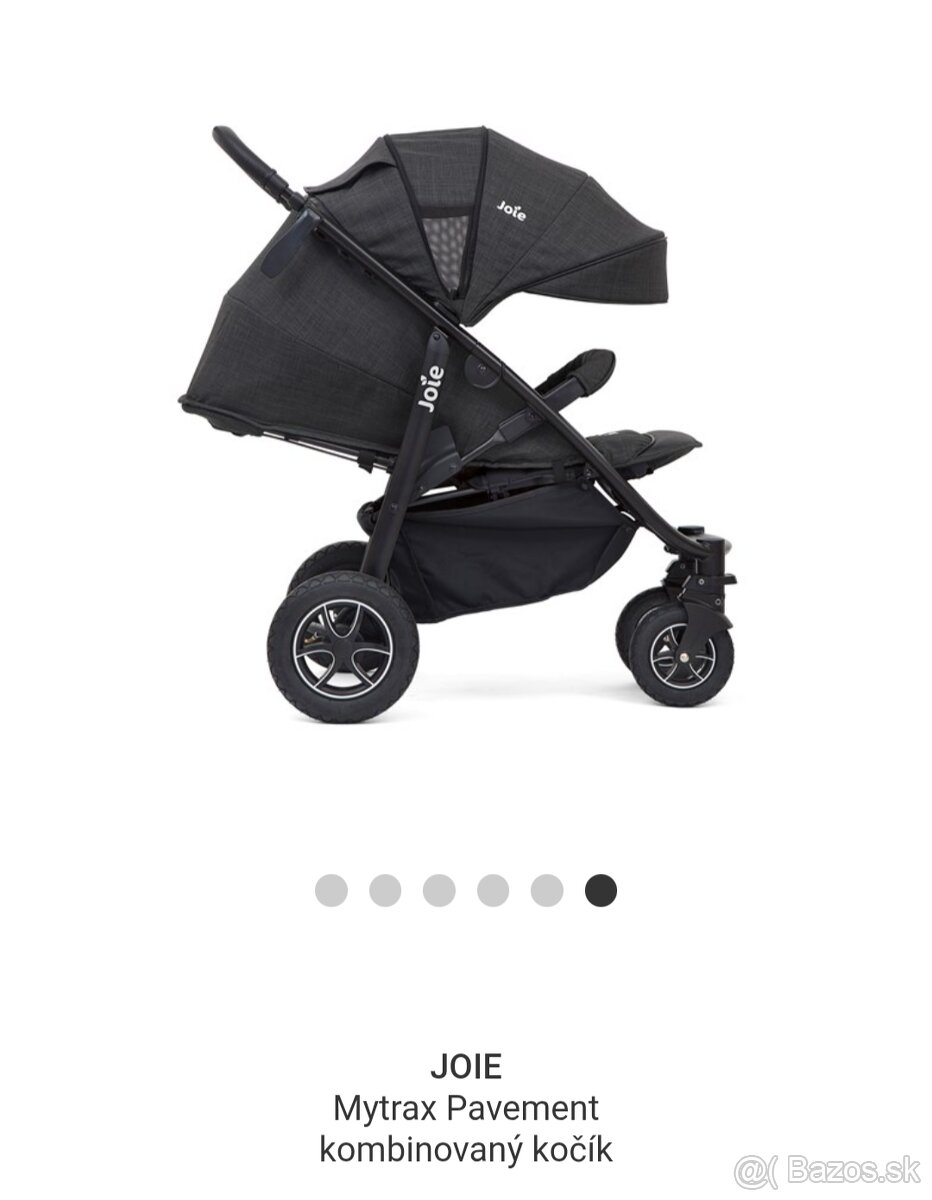932x1200 pixels.
Task: Click the Mytrax Pavement text
Action: [x=465, y=1108]
